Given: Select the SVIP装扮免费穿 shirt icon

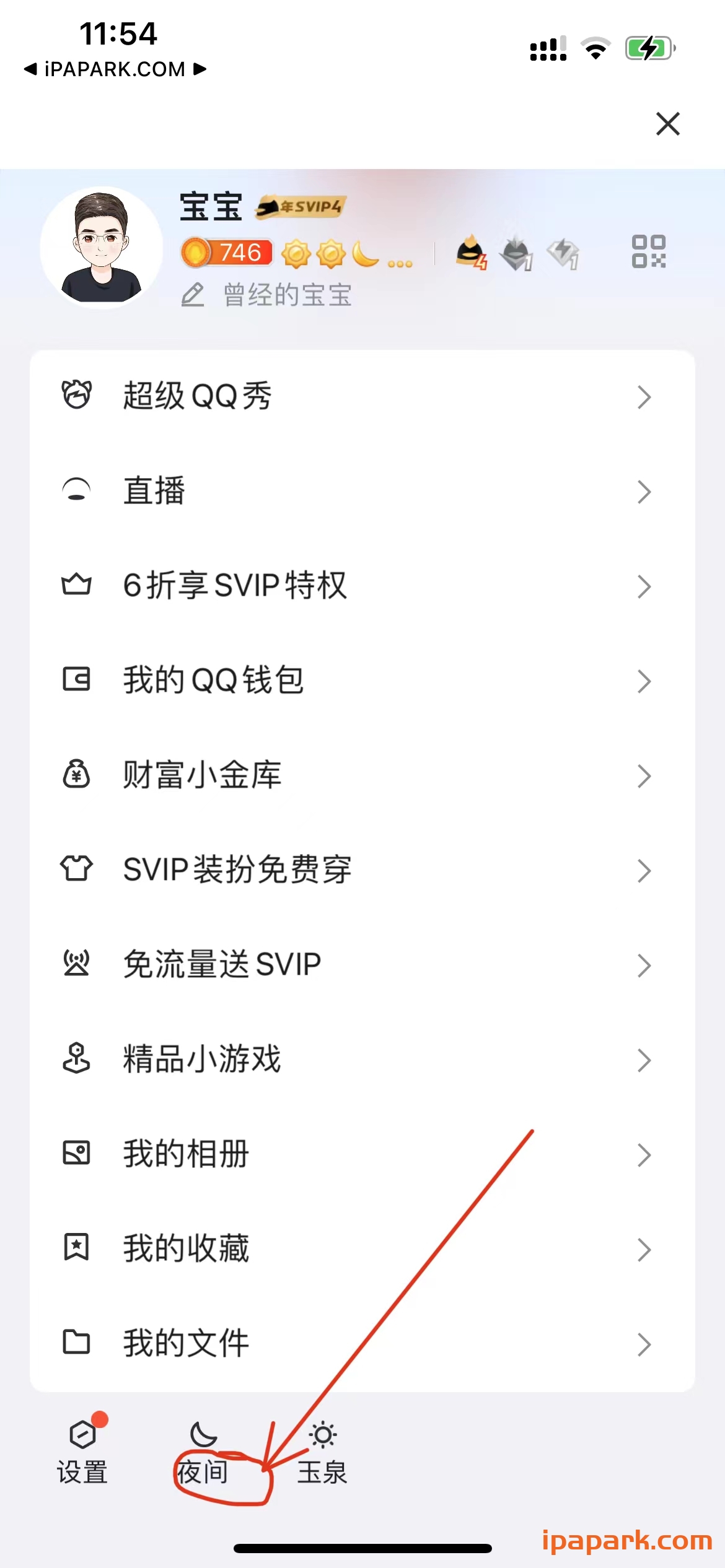Looking at the screenshot, I should click(x=77, y=870).
